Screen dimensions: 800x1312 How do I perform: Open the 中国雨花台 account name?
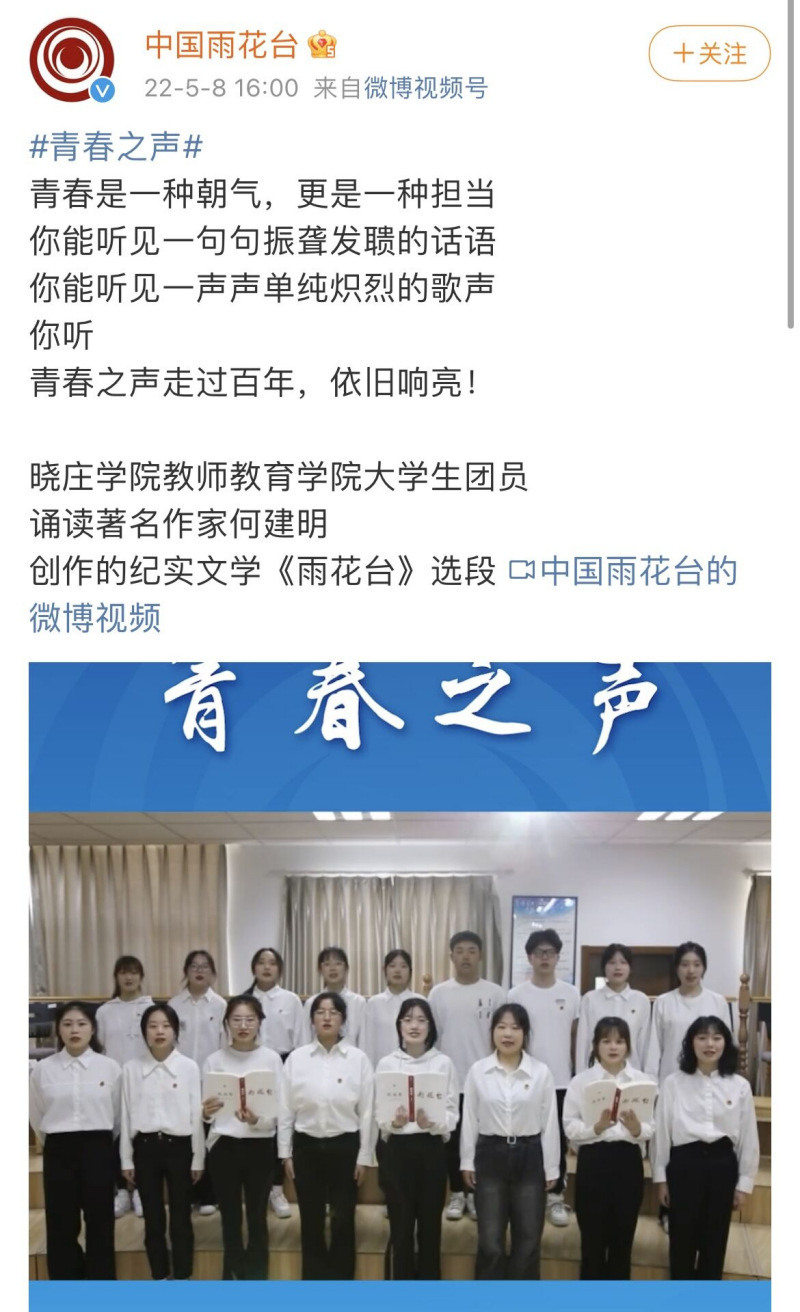[221, 44]
